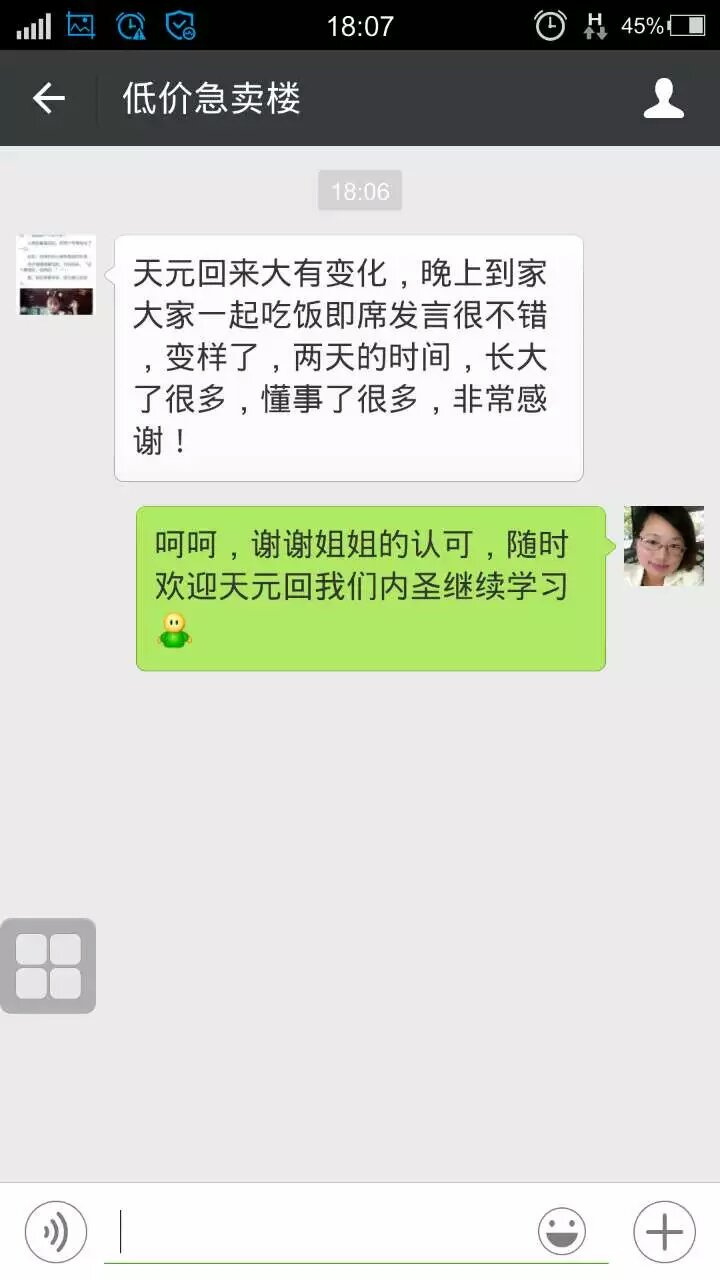Switch to voice message input
The height and width of the screenshot is (1280, 720).
[x=56, y=1232]
